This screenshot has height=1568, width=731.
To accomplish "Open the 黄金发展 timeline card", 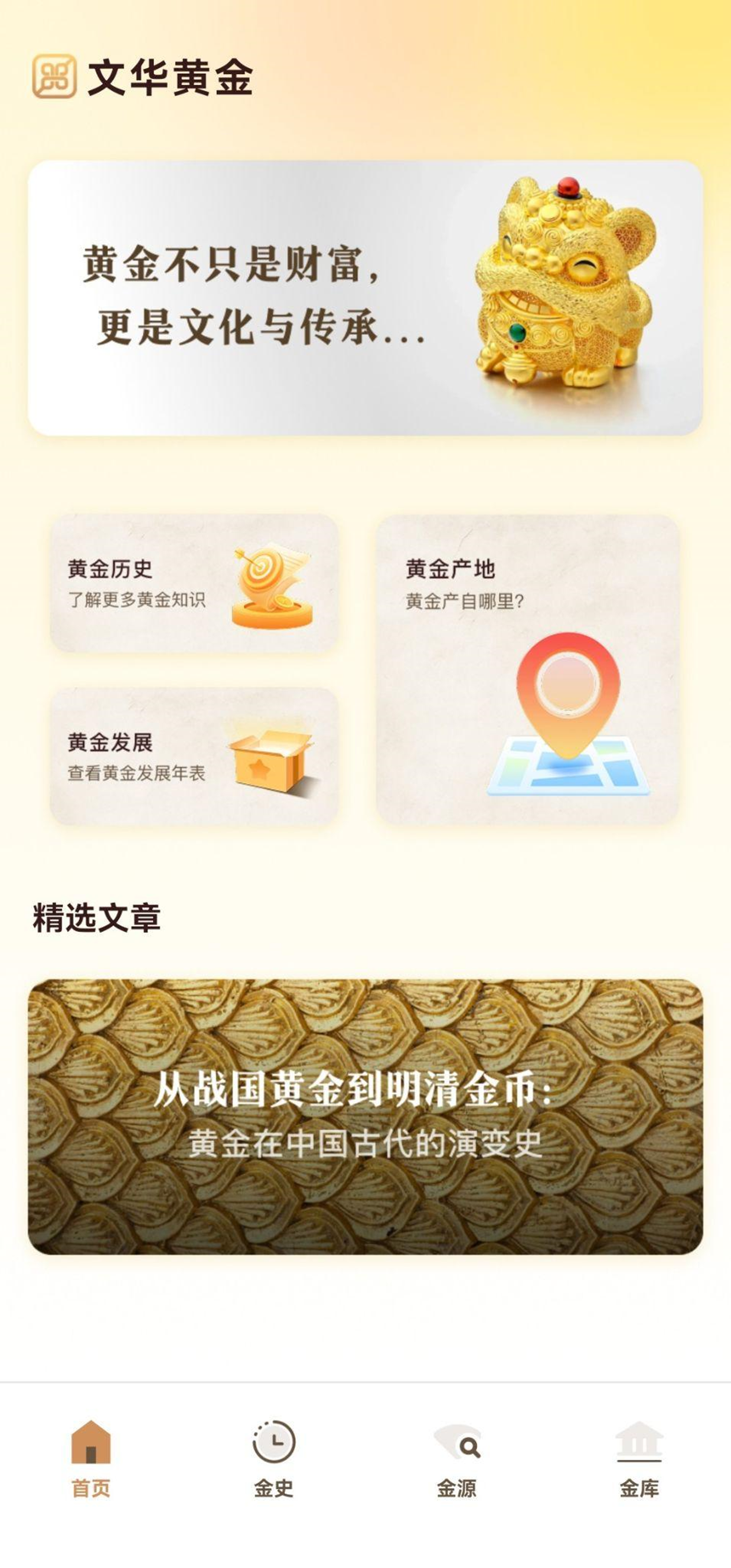I will pyautogui.click(x=194, y=757).
